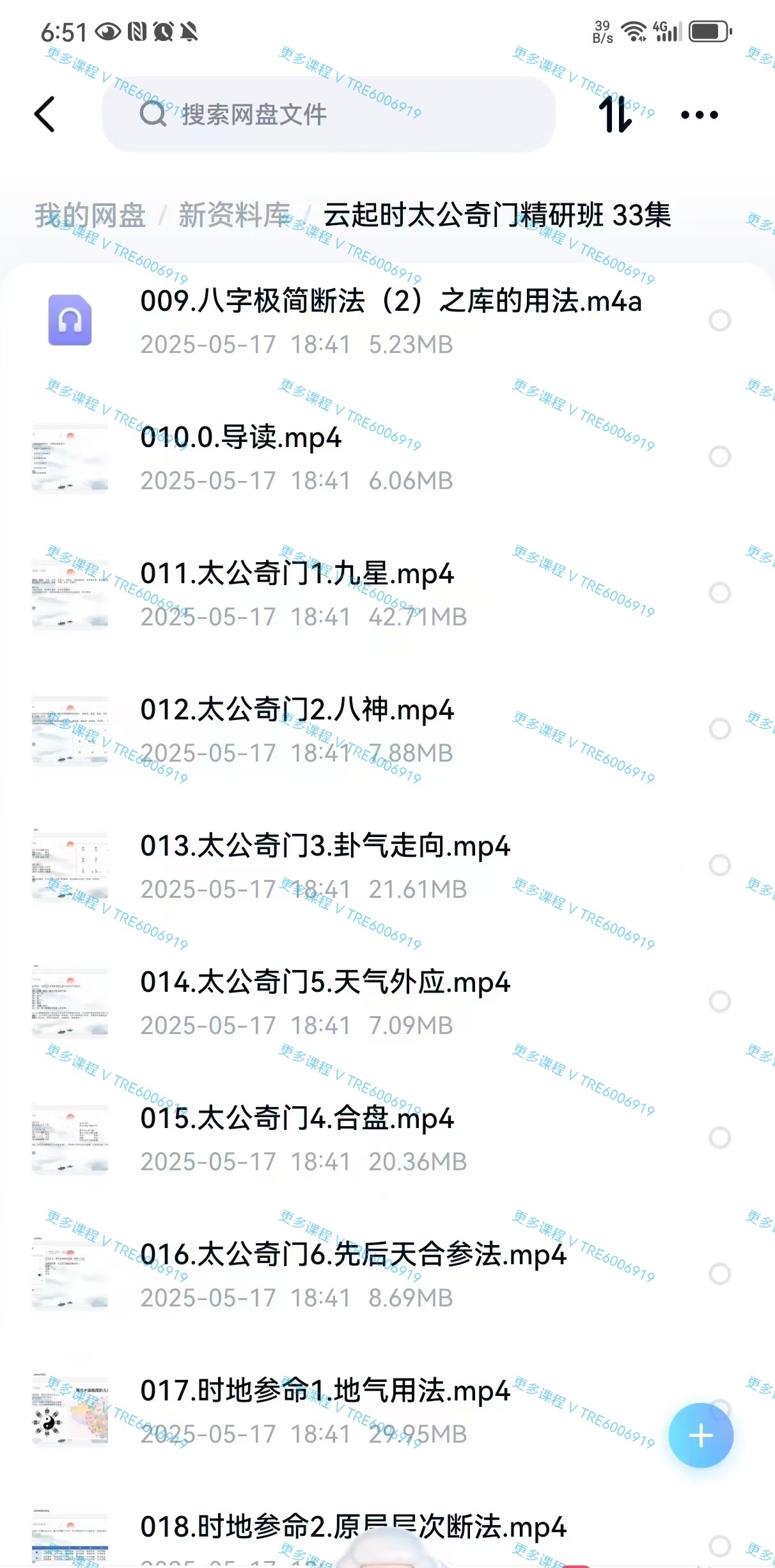Tap the 搜索网盘文件 search box
This screenshot has width=775, height=1568.
click(x=327, y=114)
